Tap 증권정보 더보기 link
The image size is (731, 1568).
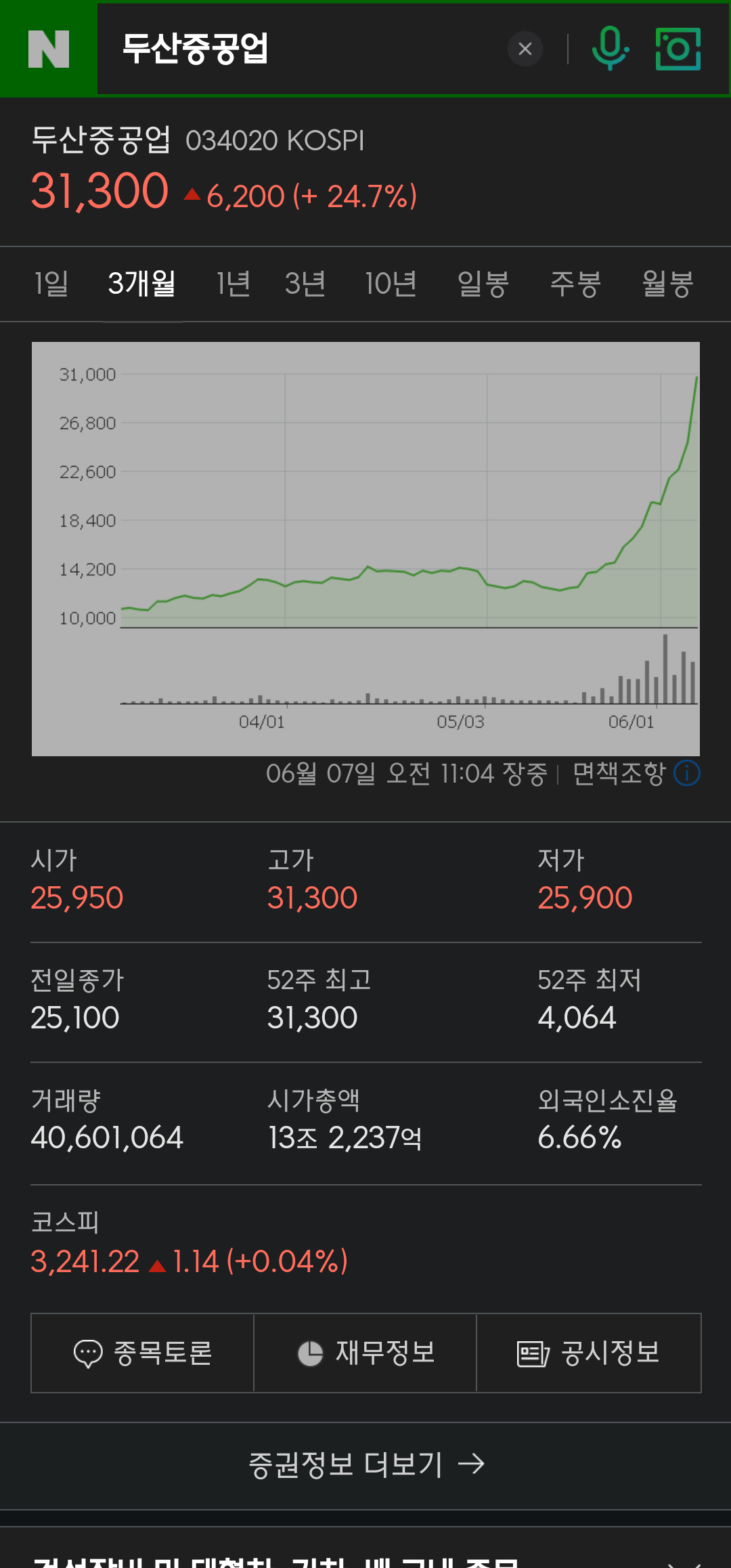(365, 1464)
